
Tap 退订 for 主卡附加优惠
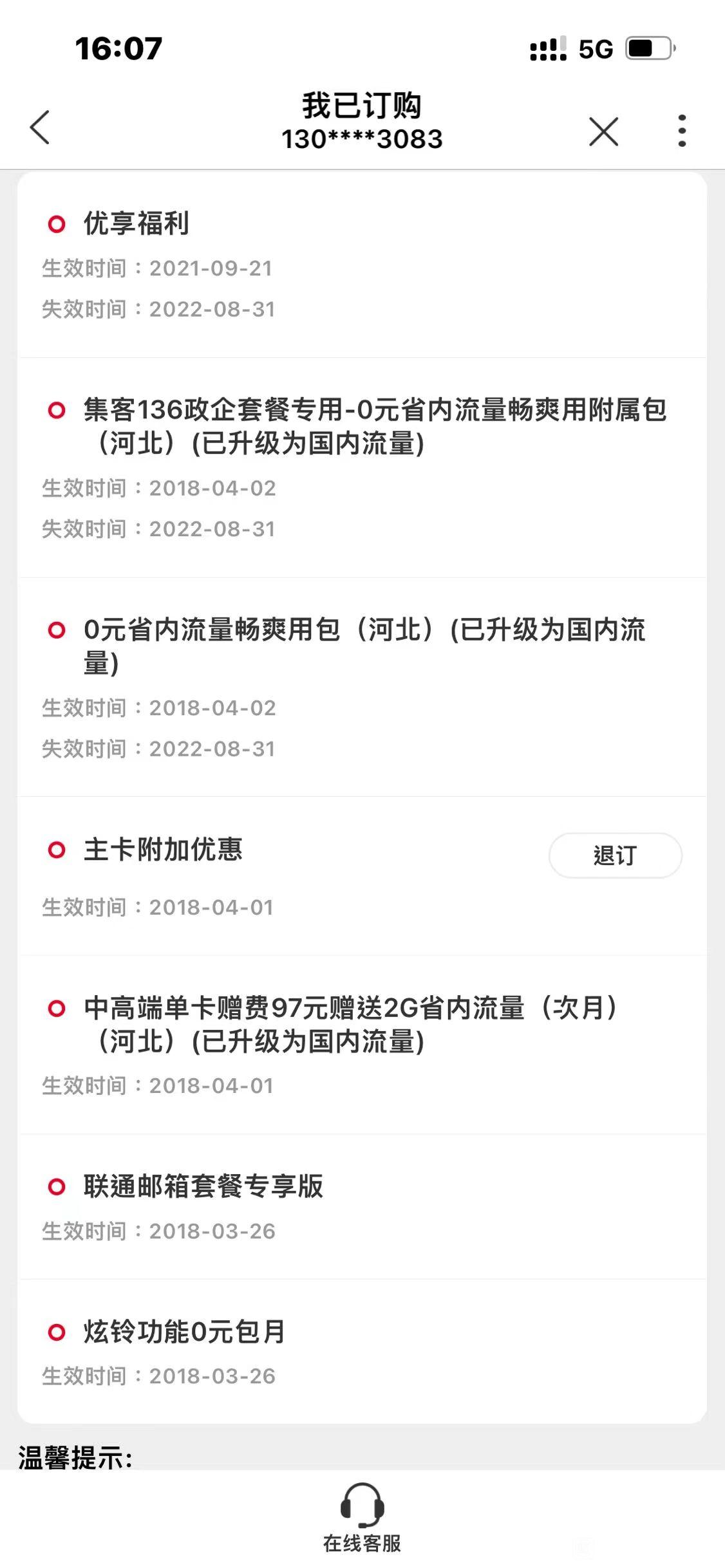(615, 855)
